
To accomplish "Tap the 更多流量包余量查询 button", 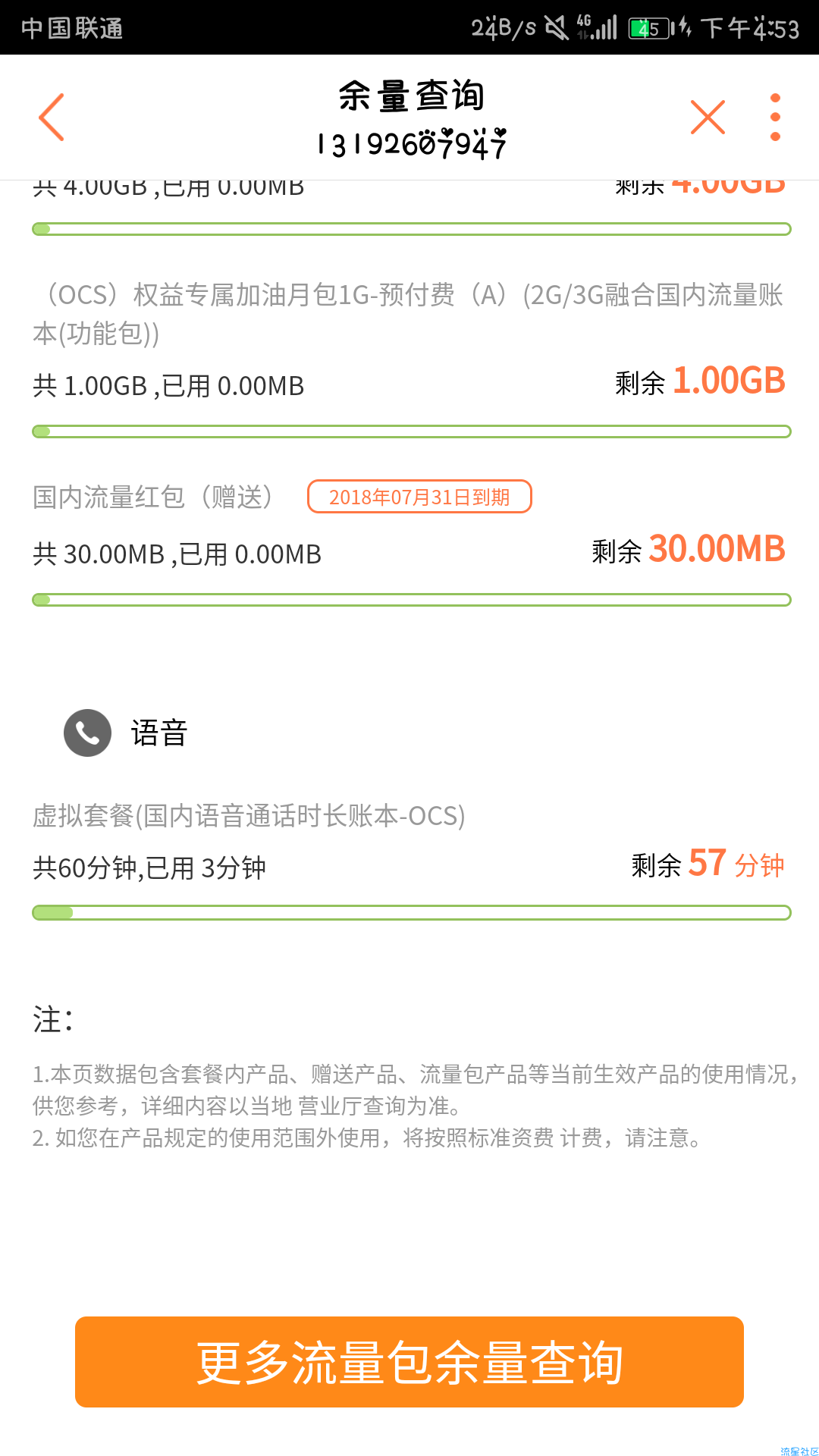I will point(409,1362).
